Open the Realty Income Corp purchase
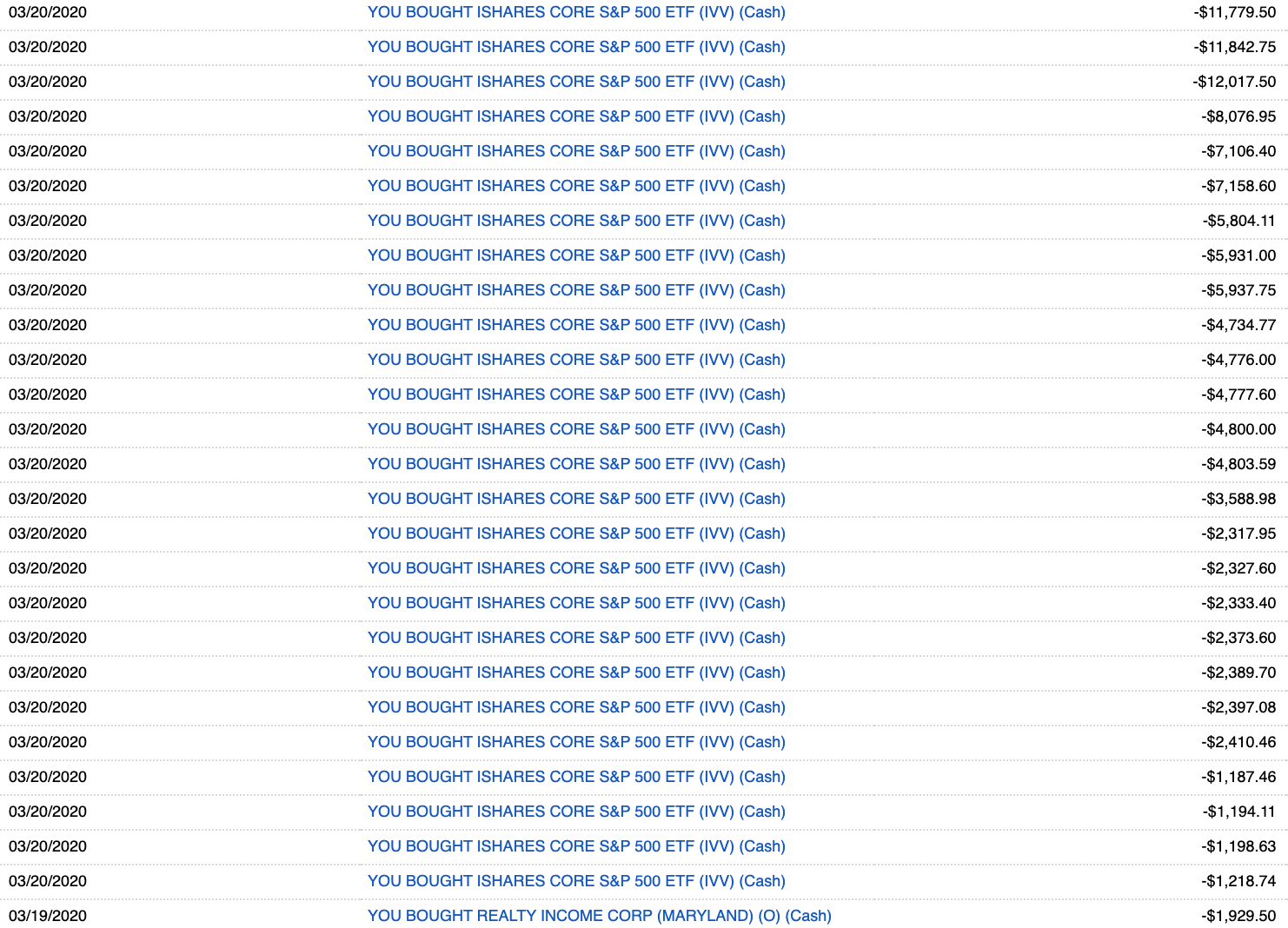The width and height of the screenshot is (1288, 928). tap(599, 916)
